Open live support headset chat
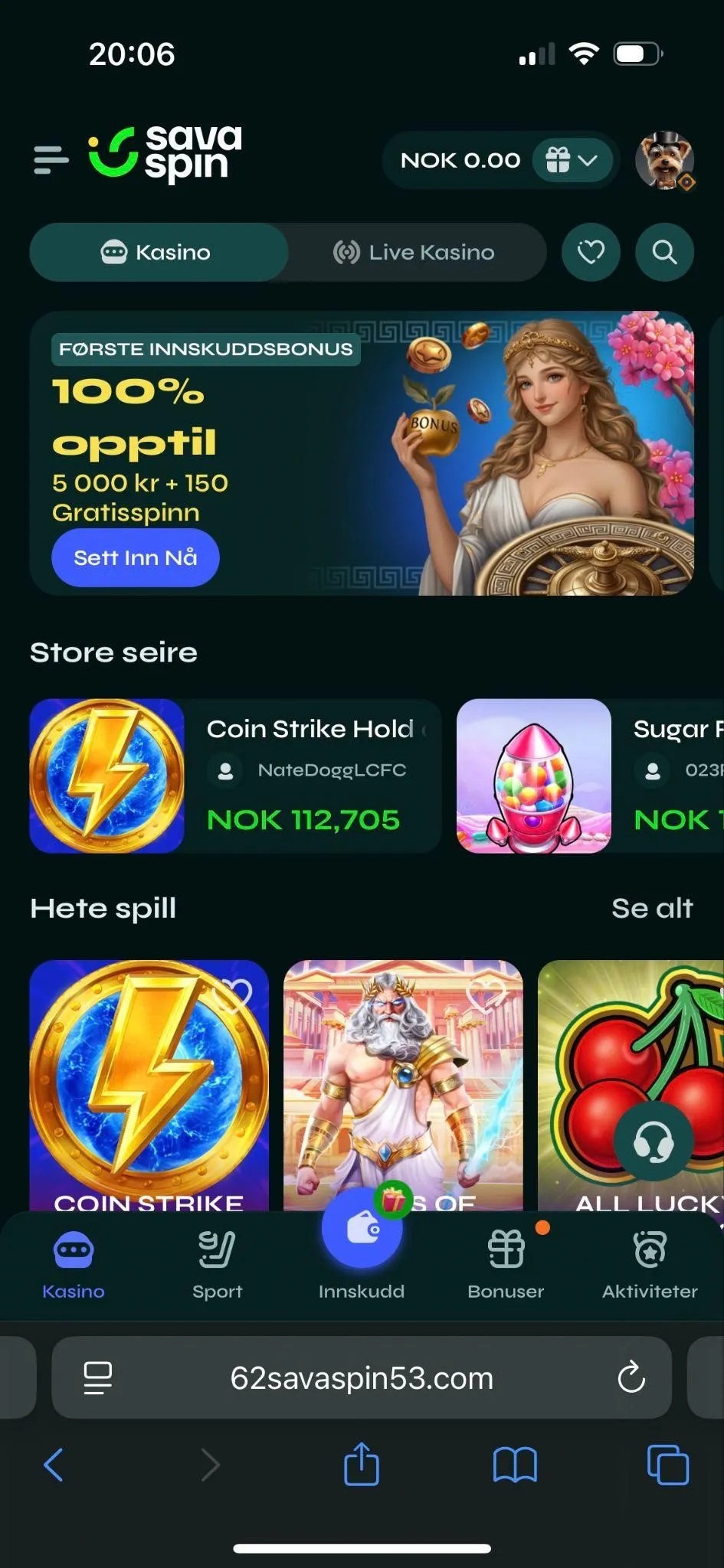 654,1142
